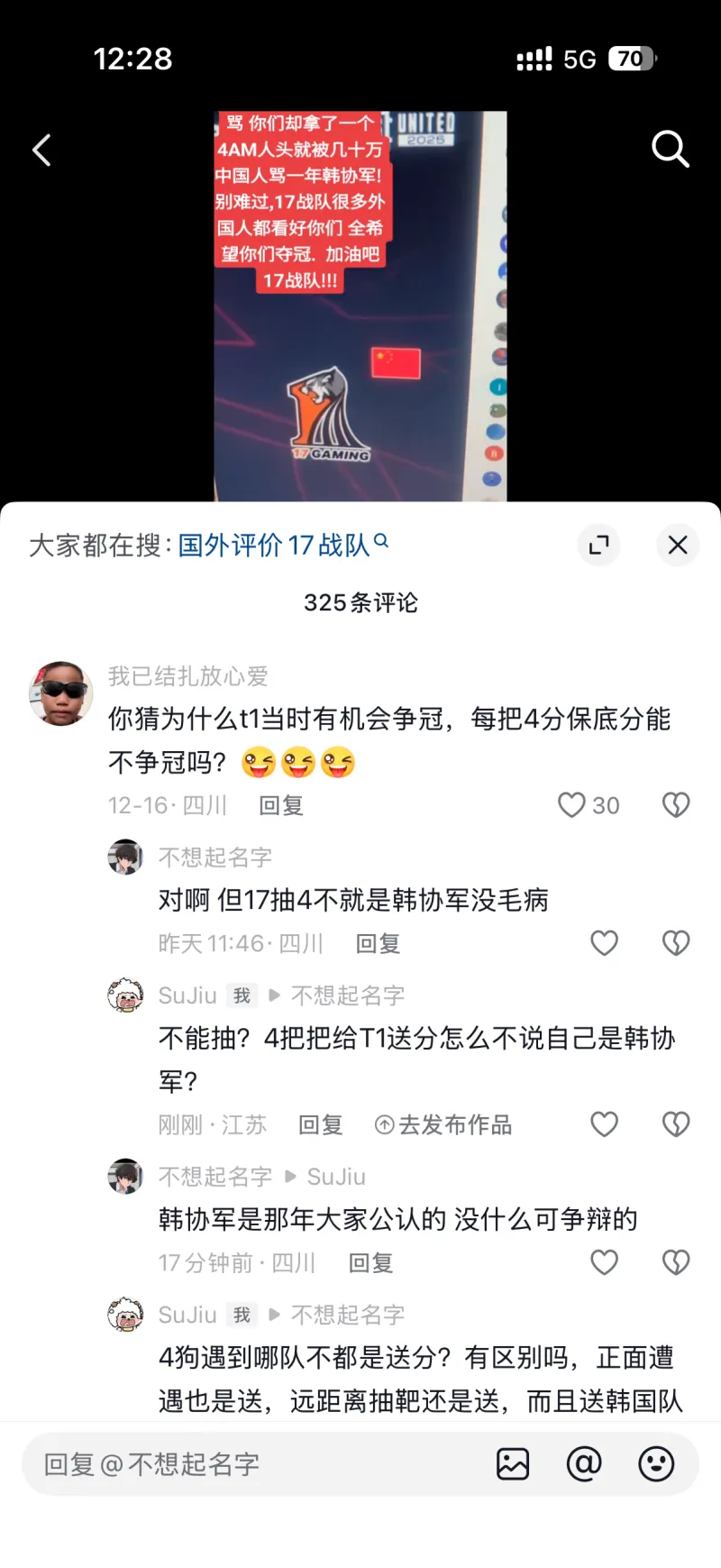Screen dimensions: 721x1568
Task: Tap 去发布作品 under SuJiu's reply
Action: [443, 1124]
